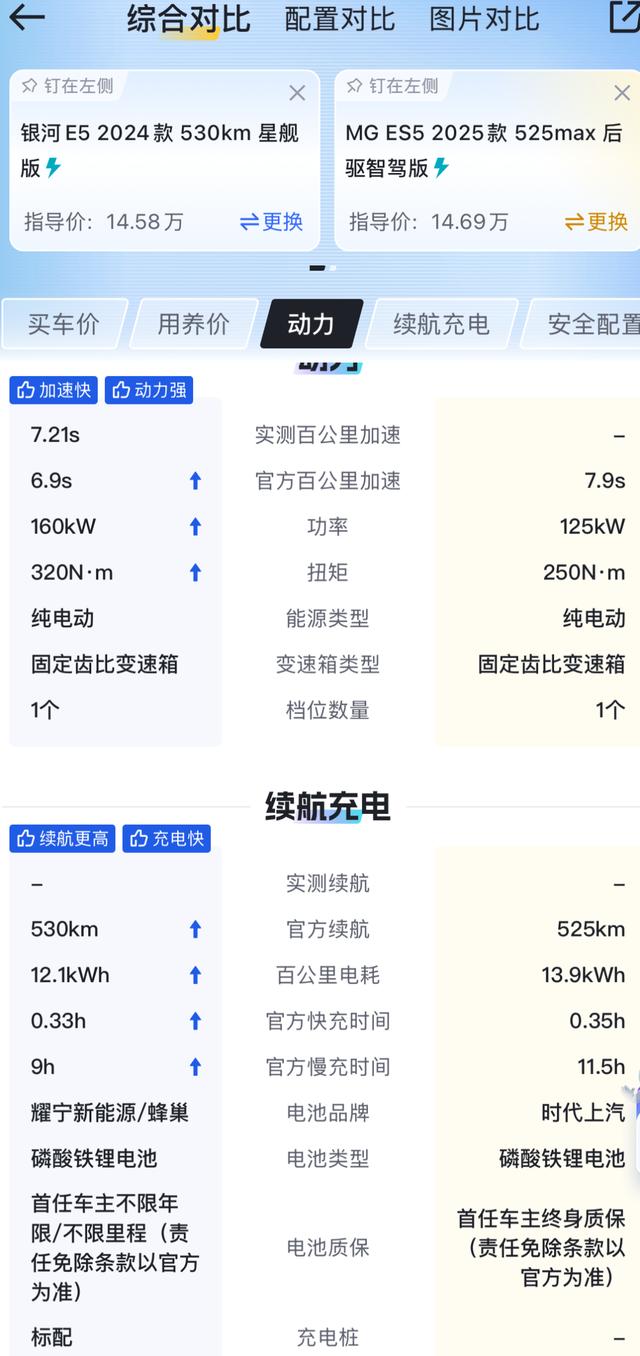Open the edit icon at top right
Screen dimensions: 640x1356
626,17
